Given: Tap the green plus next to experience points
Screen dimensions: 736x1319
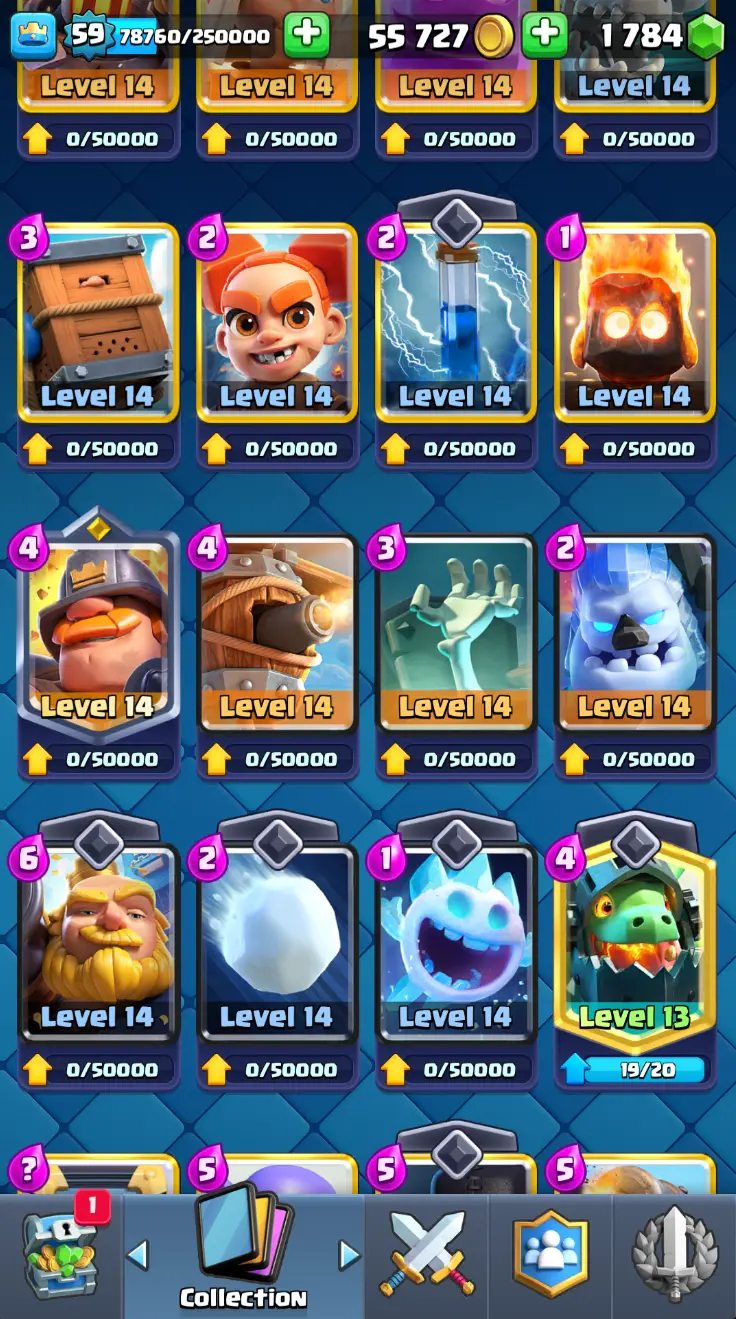Looking at the screenshot, I should (x=306, y=36).
